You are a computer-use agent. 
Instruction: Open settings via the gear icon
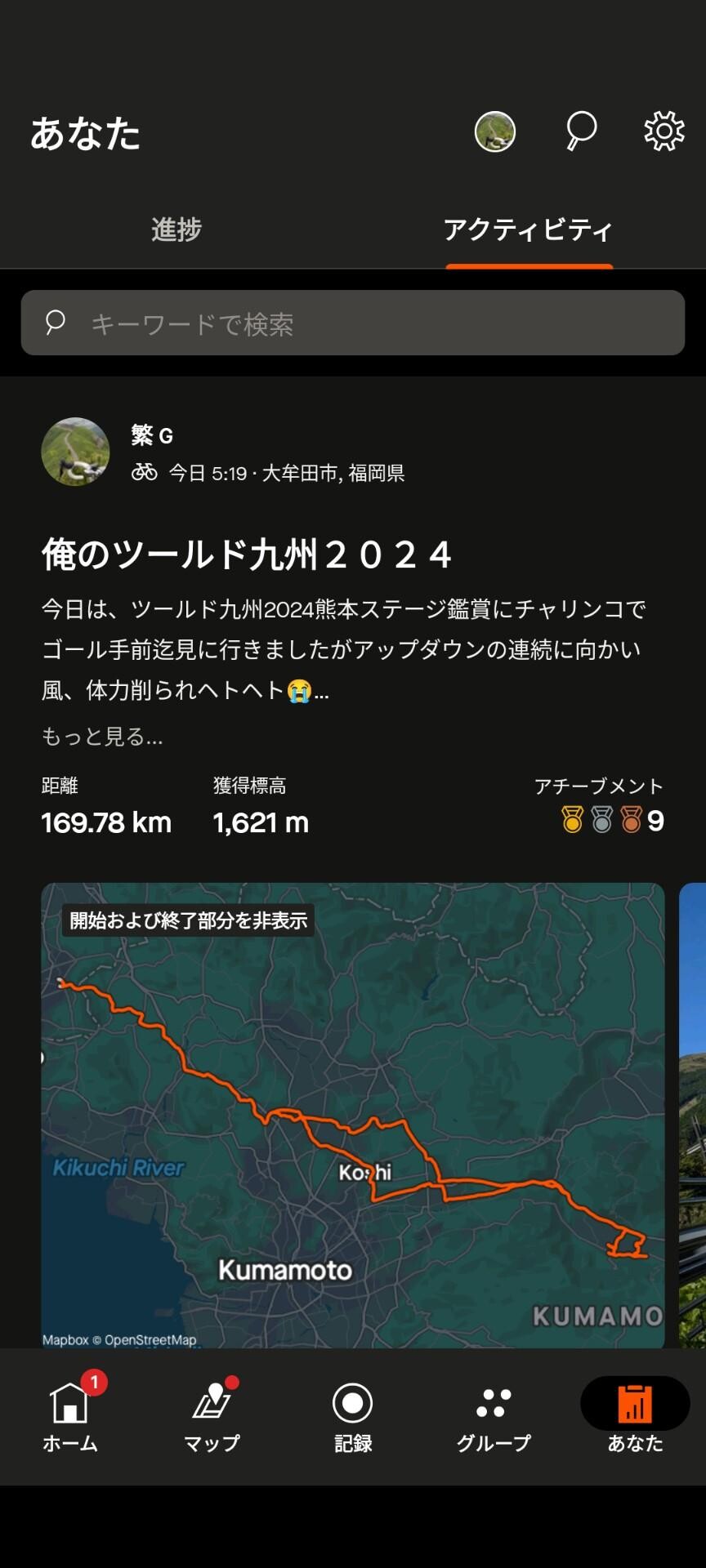click(664, 131)
